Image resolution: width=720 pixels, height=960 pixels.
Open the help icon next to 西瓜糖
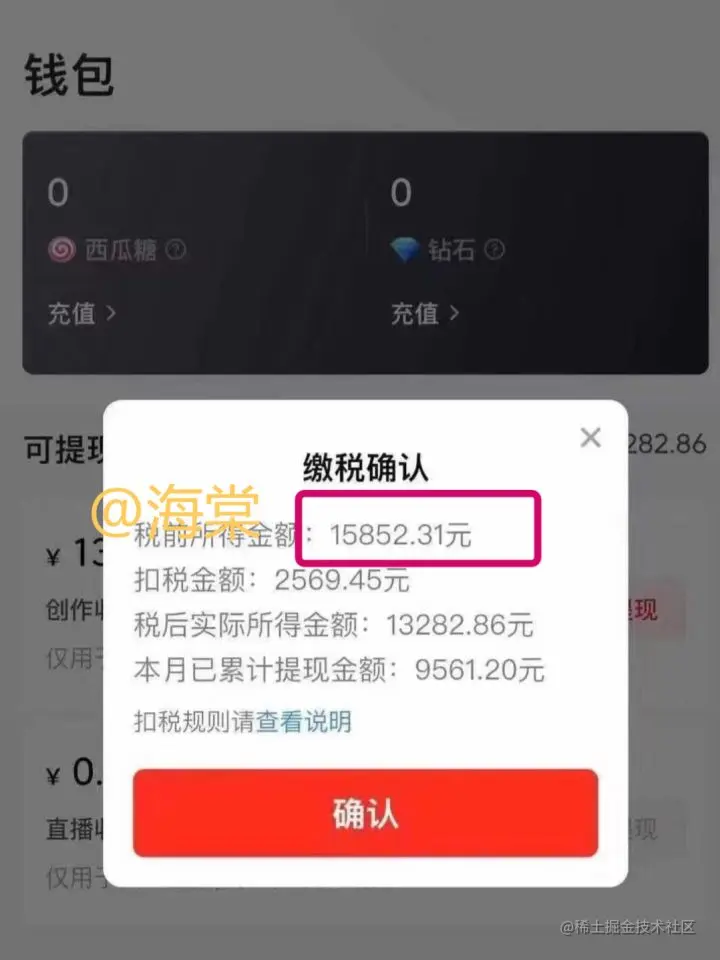(176, 250)
